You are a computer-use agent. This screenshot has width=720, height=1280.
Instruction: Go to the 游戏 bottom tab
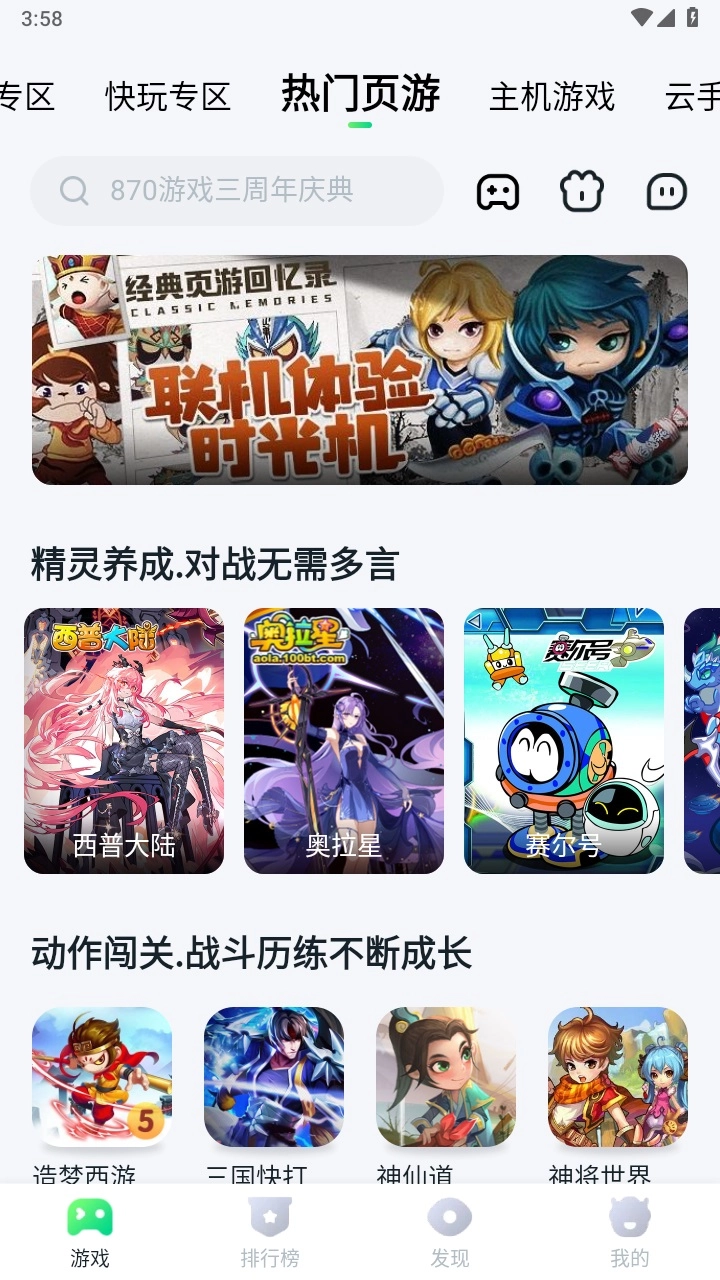point(90,1232)
